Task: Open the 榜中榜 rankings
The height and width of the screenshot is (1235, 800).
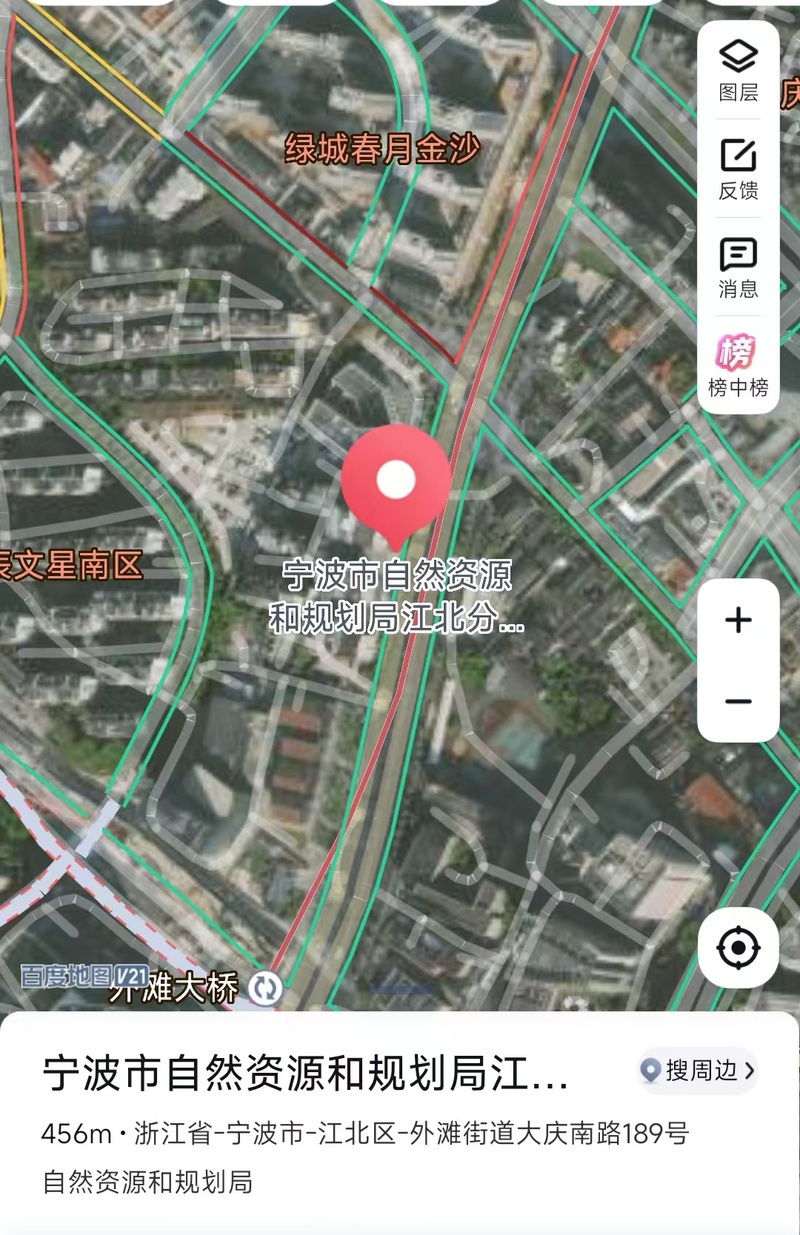Action: pyautogui.click(x=738, y=366)
